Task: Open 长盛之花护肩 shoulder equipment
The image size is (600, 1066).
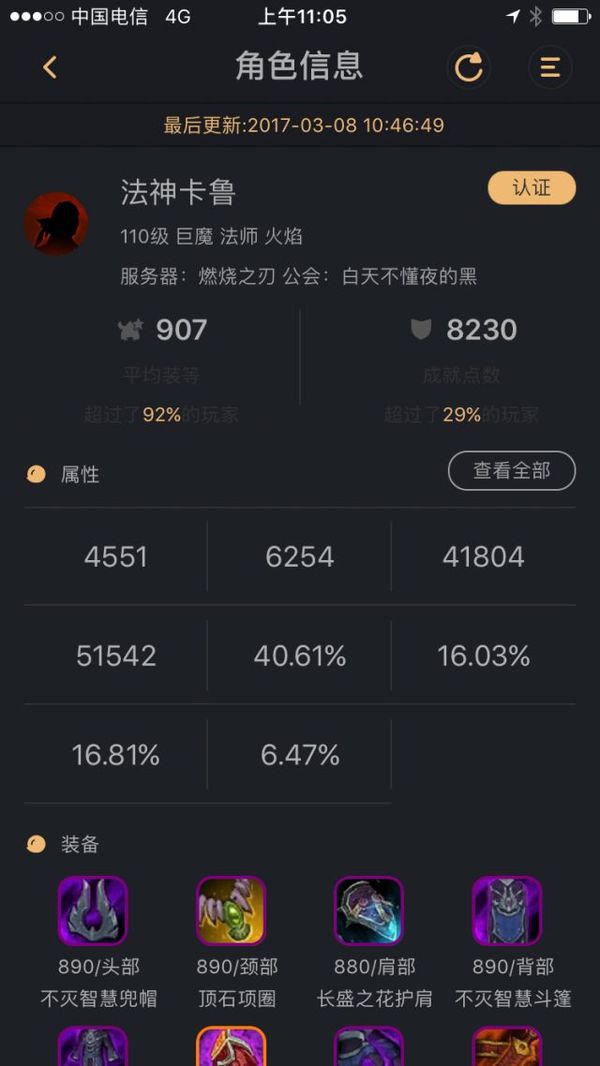Action: pos(369,911)
